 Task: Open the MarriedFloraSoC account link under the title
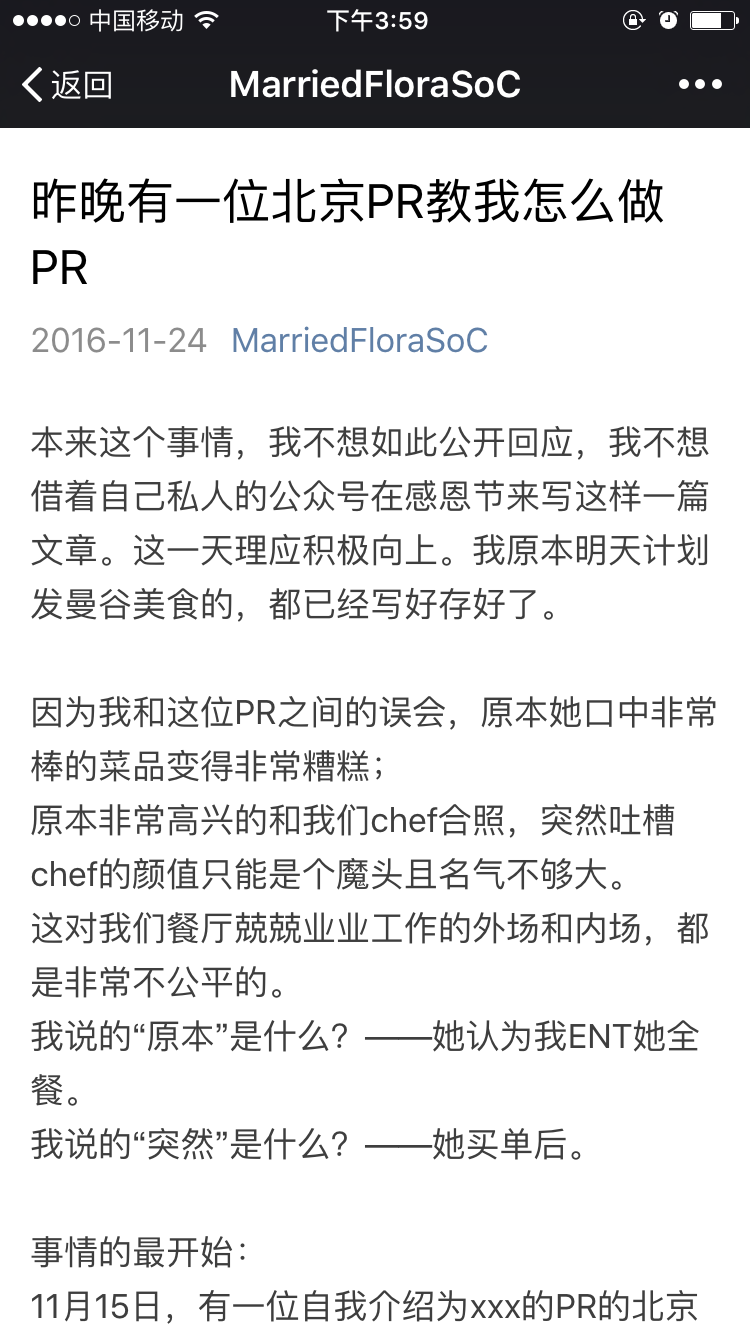(360, 340)
